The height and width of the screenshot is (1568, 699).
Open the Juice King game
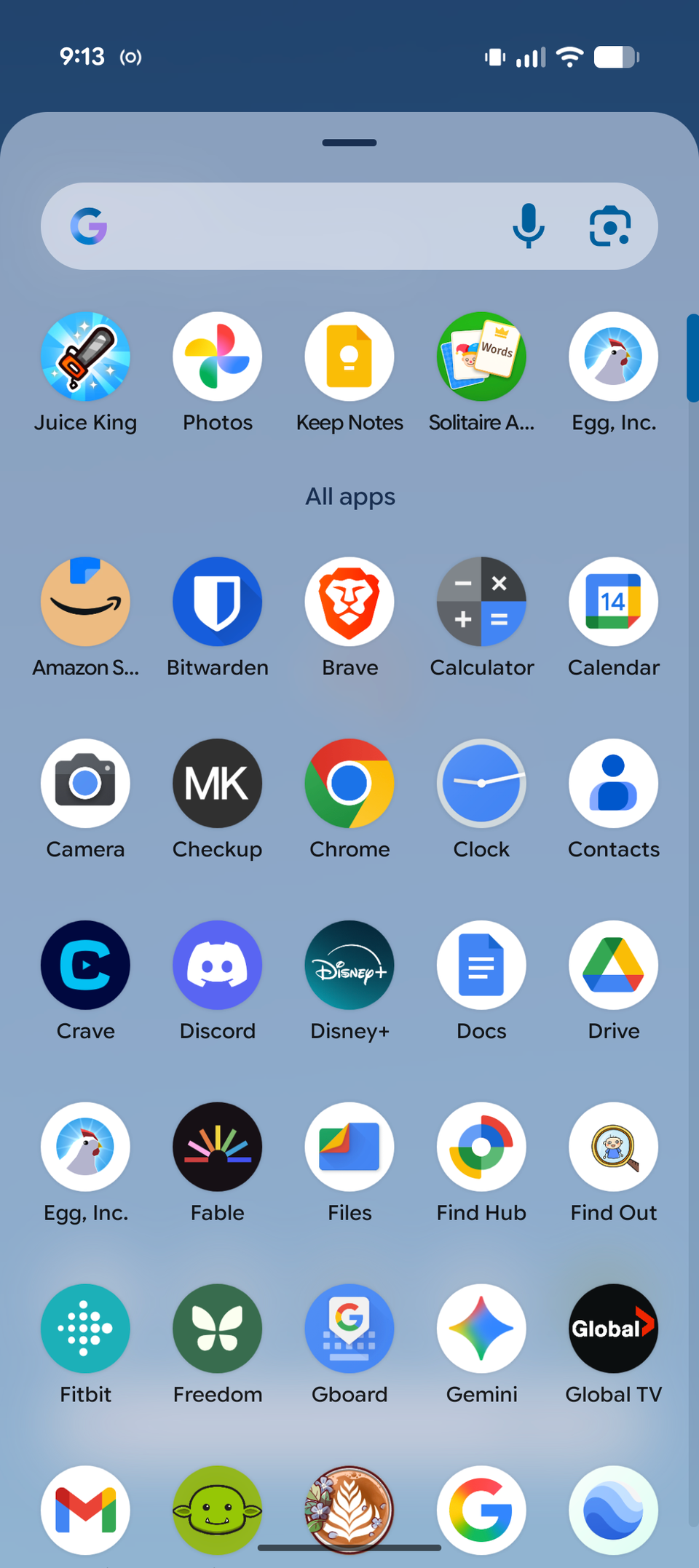tap(85, 357)
